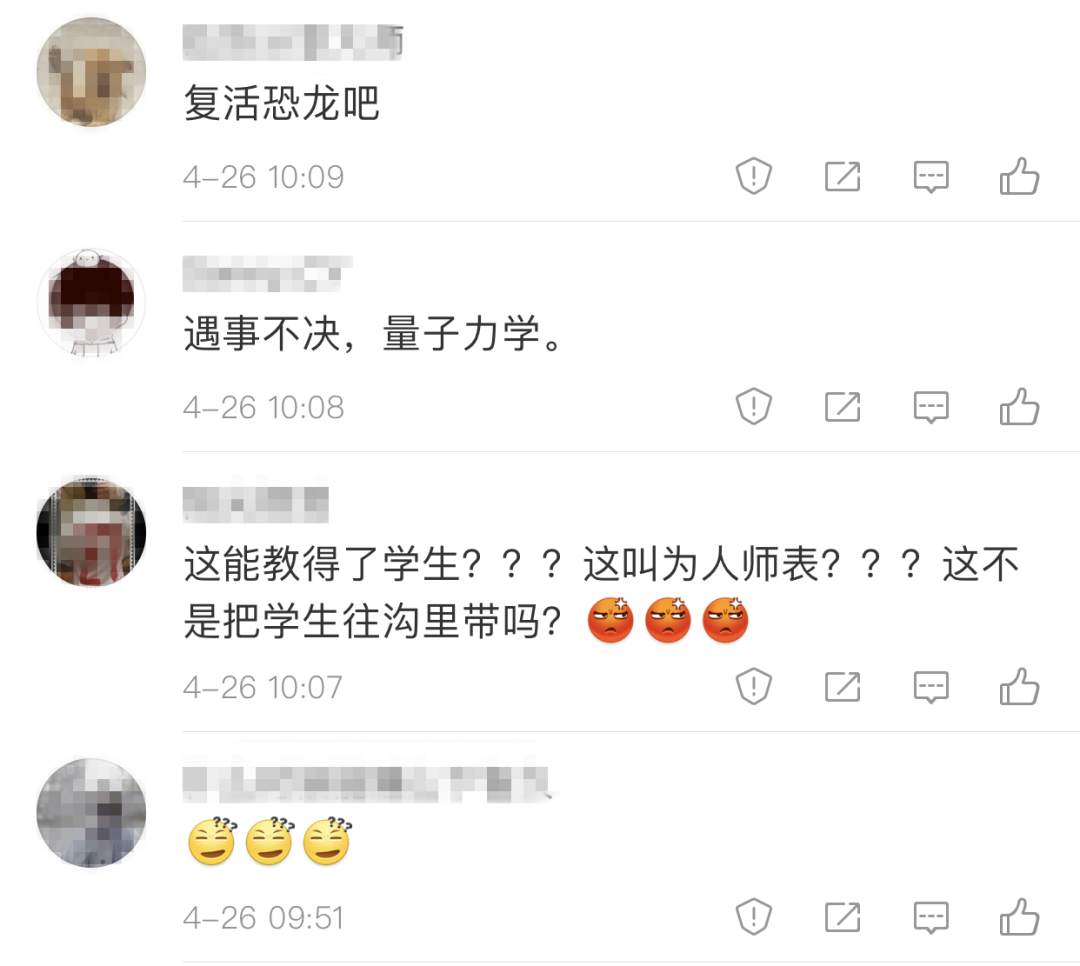
Task: Report the emoji comment from 4-26 09:51
Action: coord(753,917)
